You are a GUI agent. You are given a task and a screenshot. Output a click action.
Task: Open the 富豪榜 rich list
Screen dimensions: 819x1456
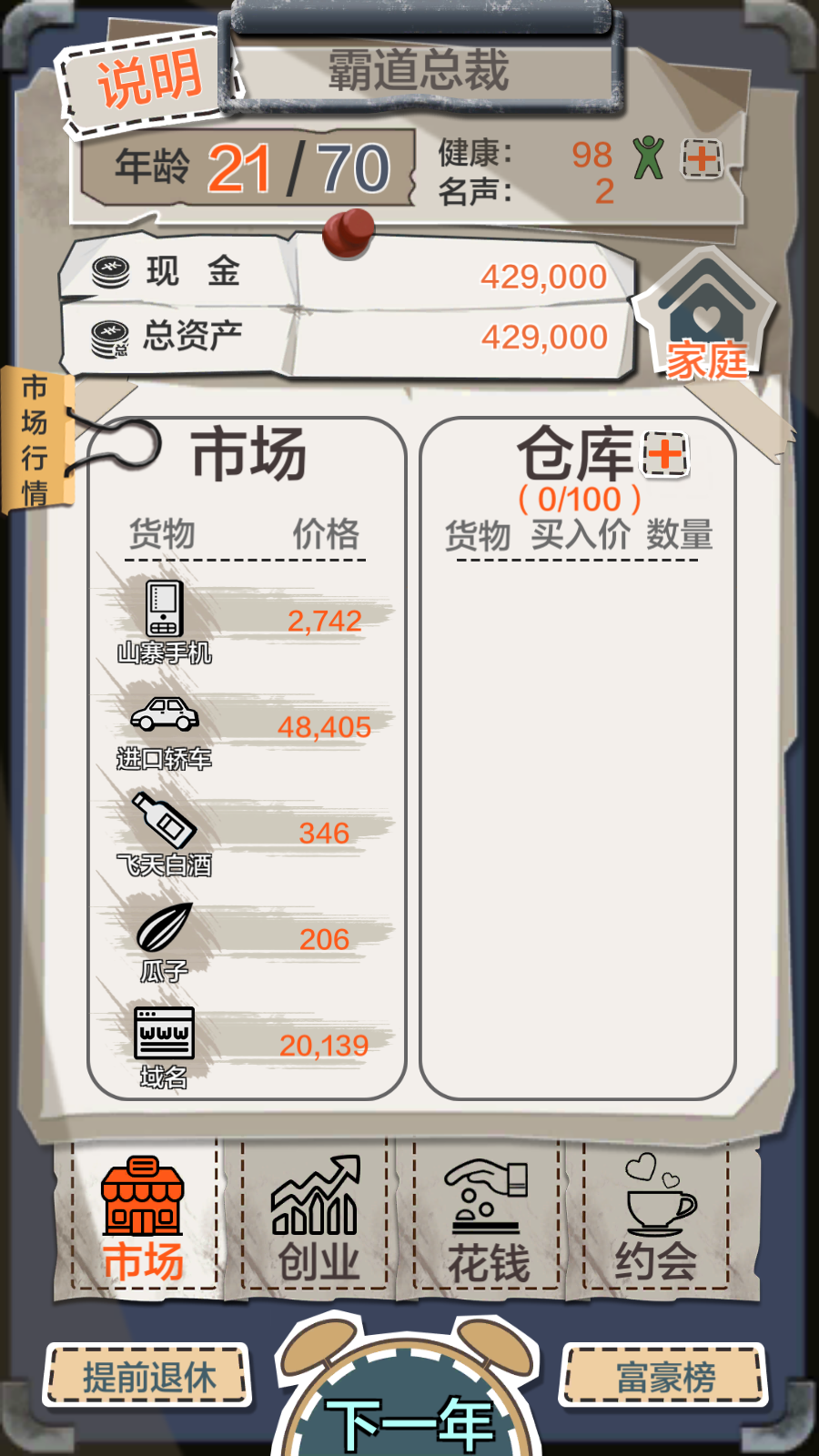[x=665, y=1376]
